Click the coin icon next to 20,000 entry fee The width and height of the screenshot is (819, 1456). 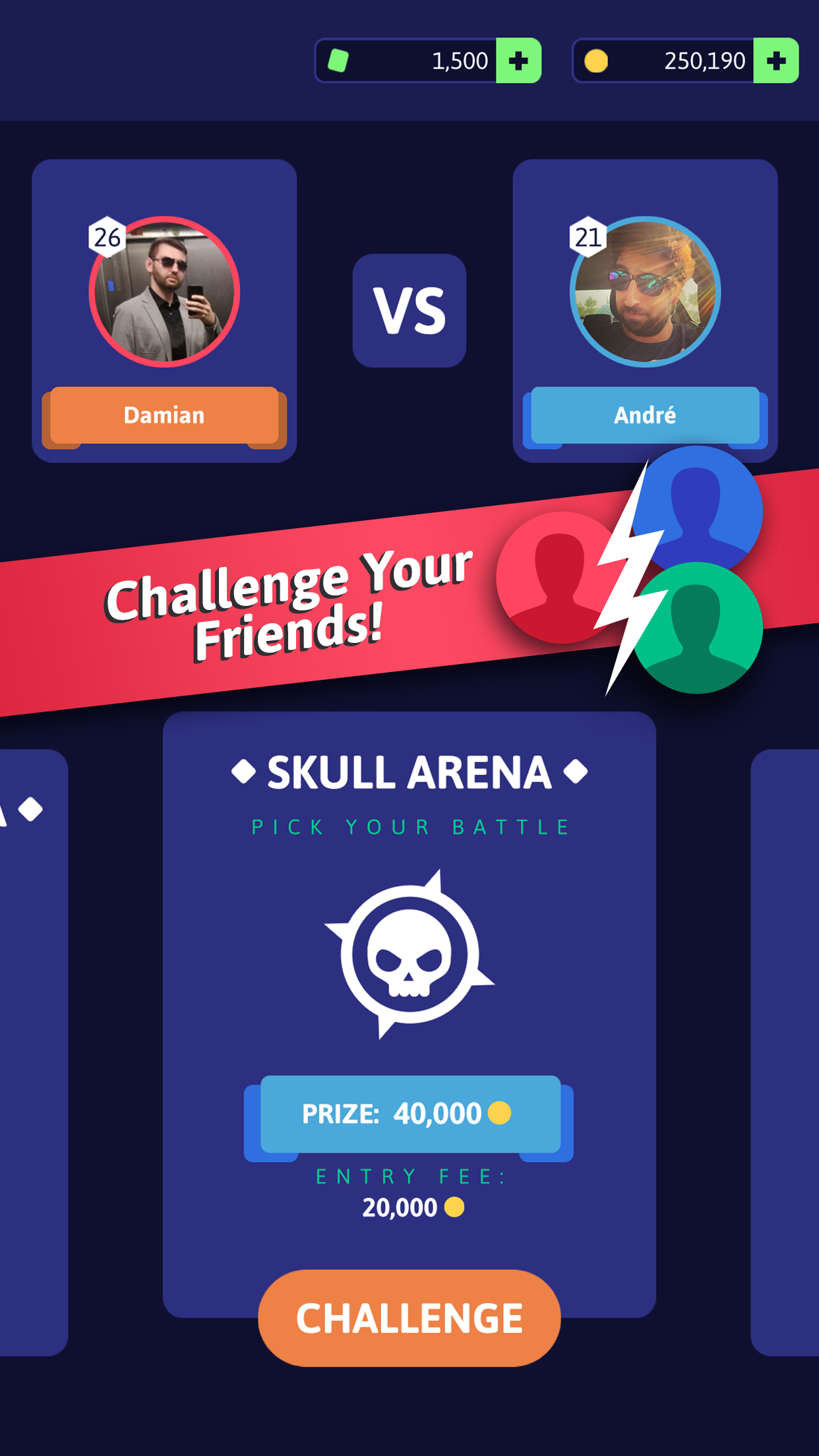453,1208
